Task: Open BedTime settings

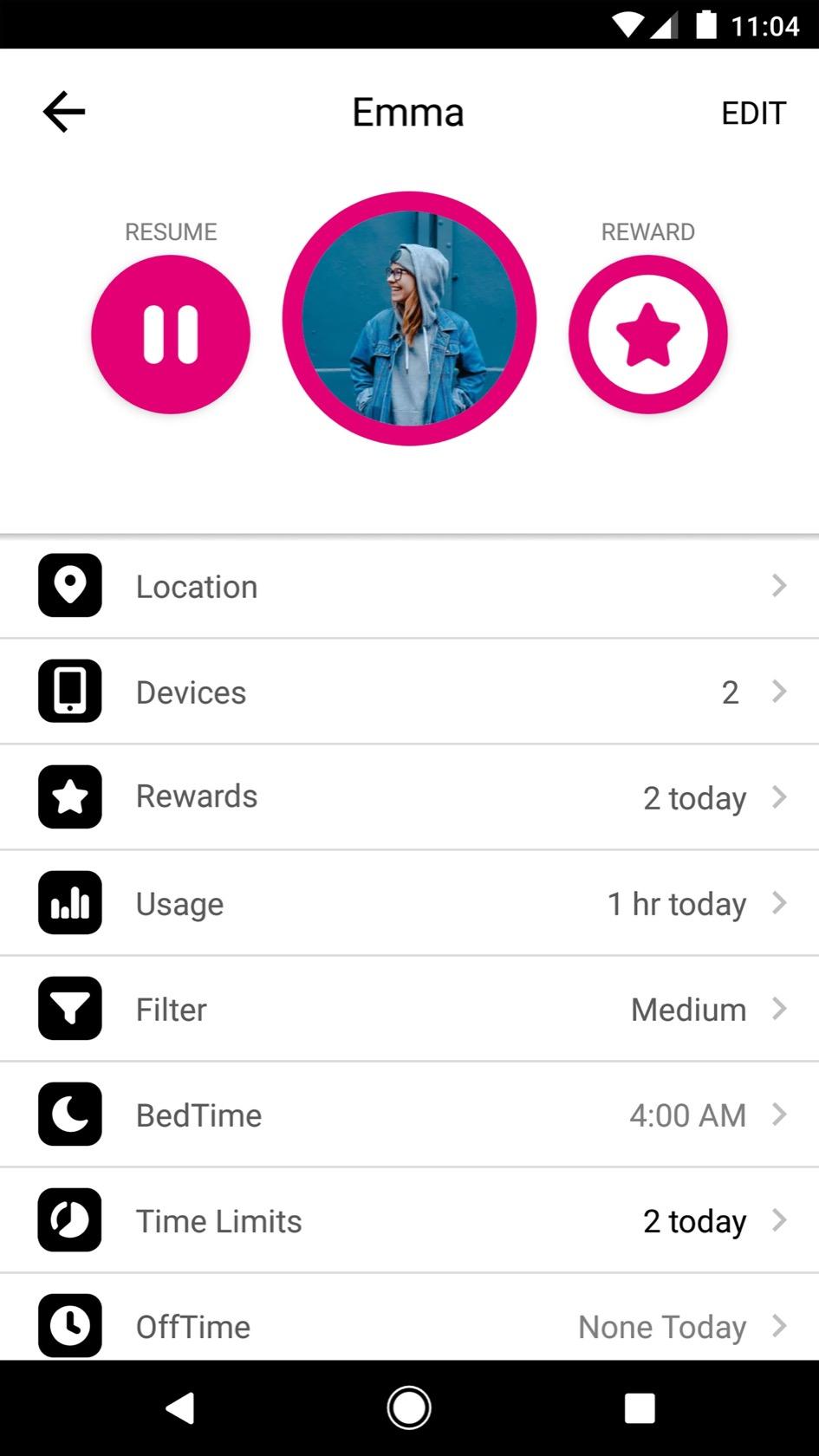Action: point(409,1115)
